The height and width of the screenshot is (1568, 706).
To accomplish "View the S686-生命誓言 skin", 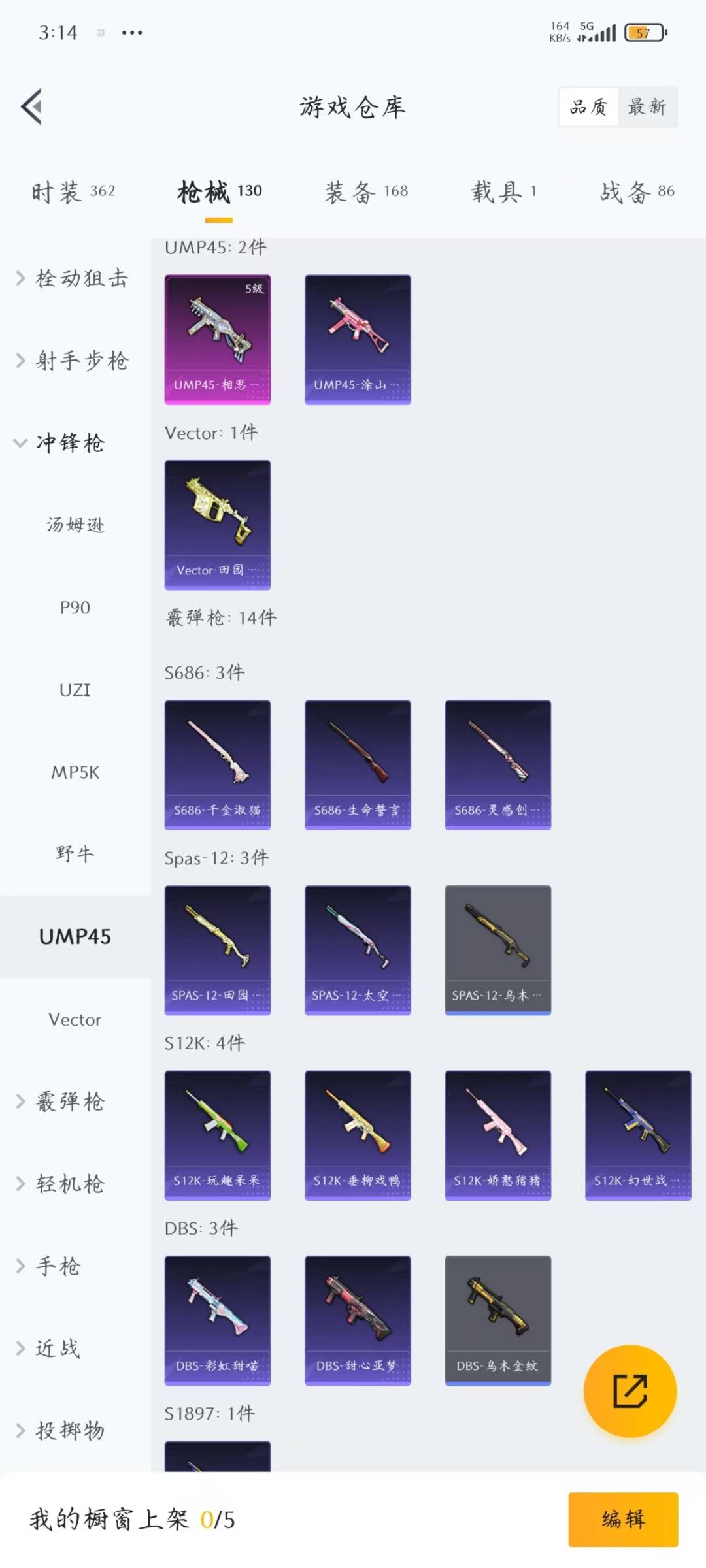I will (358, 764).
